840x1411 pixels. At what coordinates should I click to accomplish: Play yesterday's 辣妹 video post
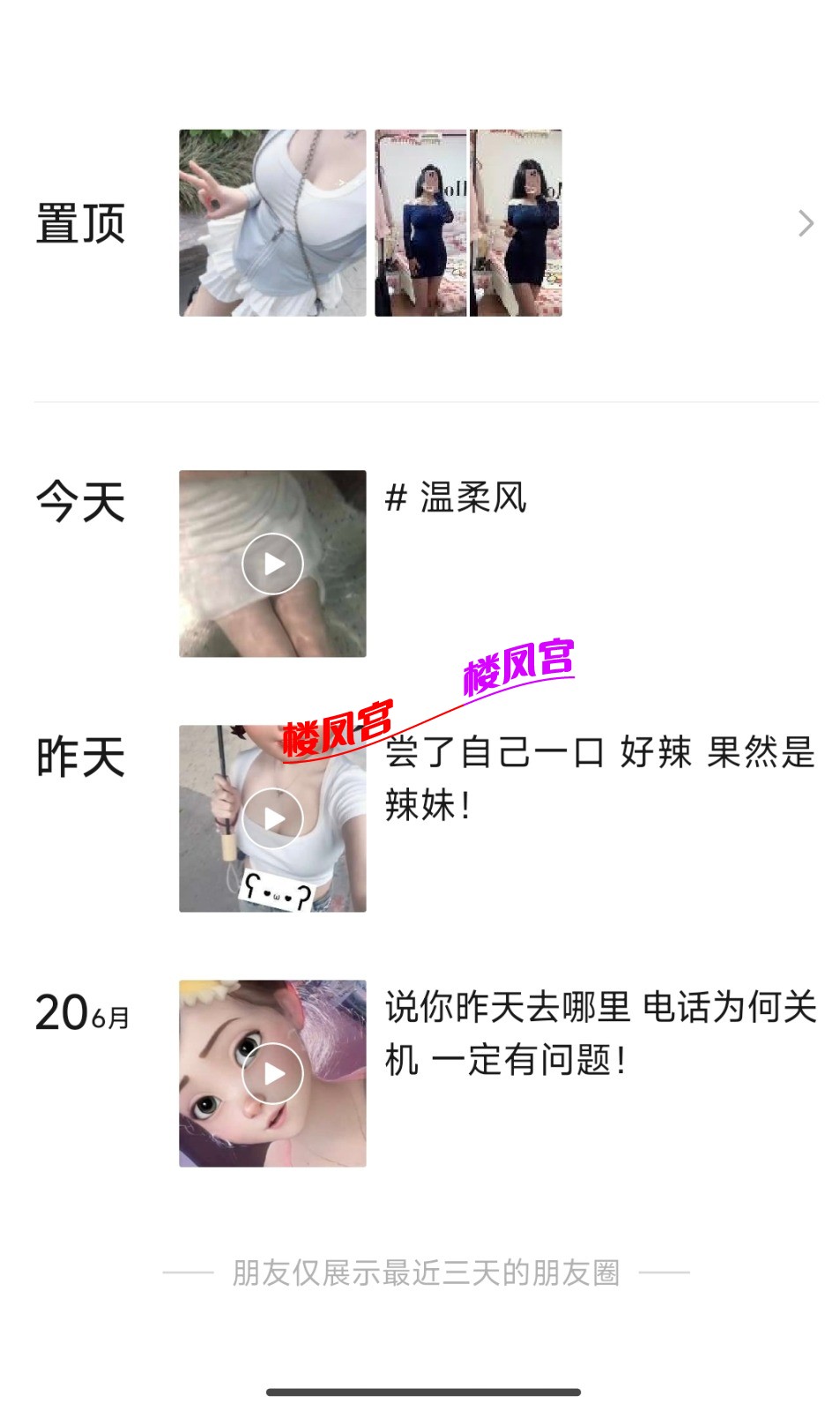pyautogui.click(x=272, y=818)
